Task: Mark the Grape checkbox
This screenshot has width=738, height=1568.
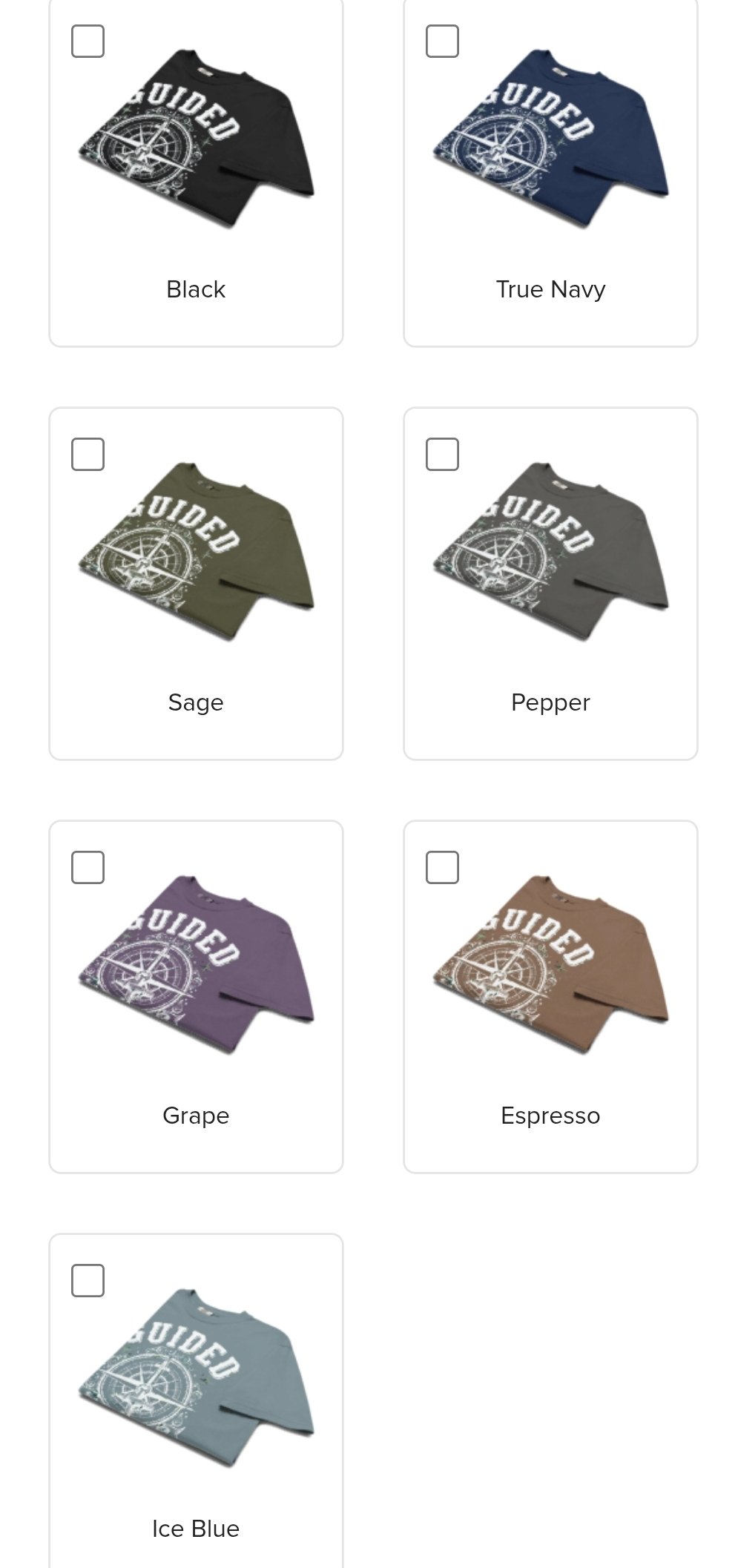Action: 88,868
